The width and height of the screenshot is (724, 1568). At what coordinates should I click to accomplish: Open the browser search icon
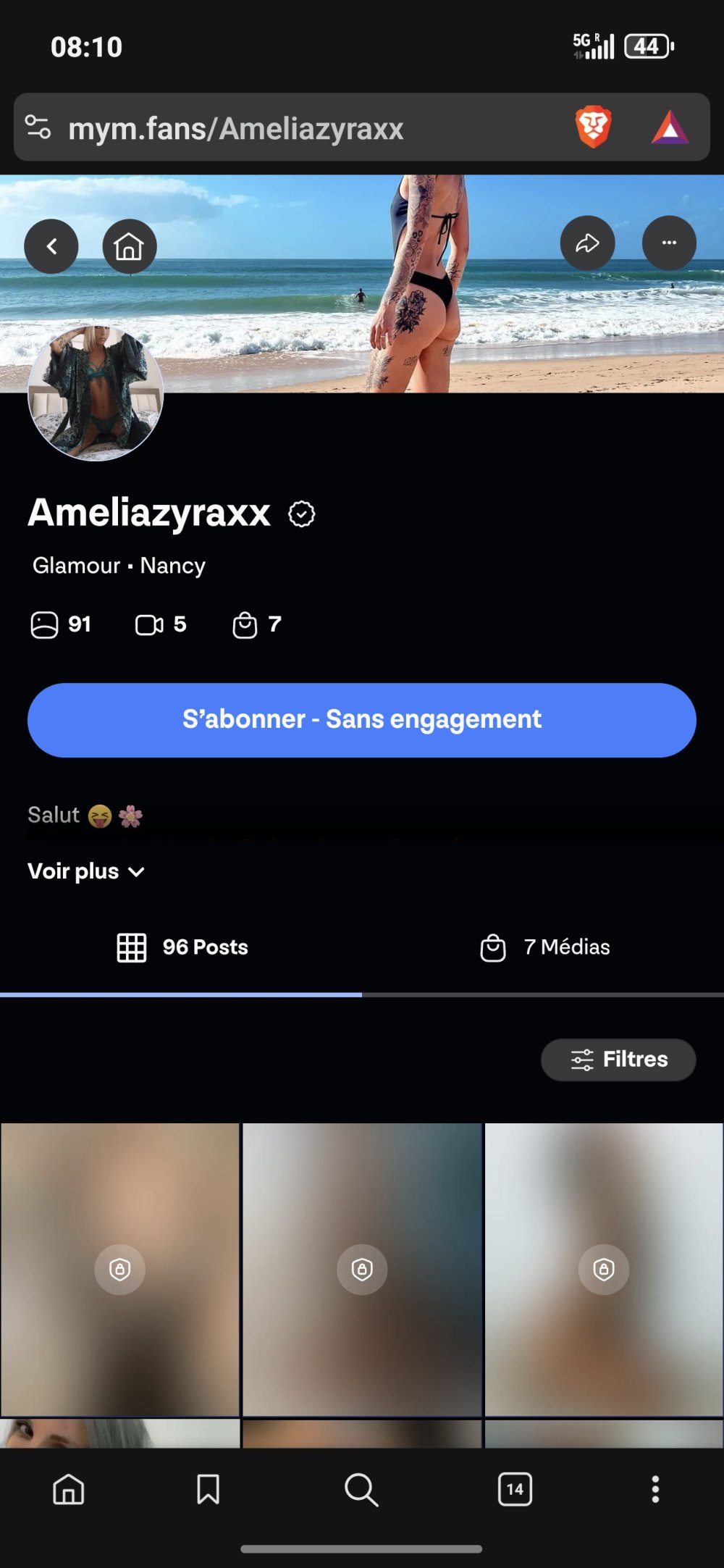361,1490
